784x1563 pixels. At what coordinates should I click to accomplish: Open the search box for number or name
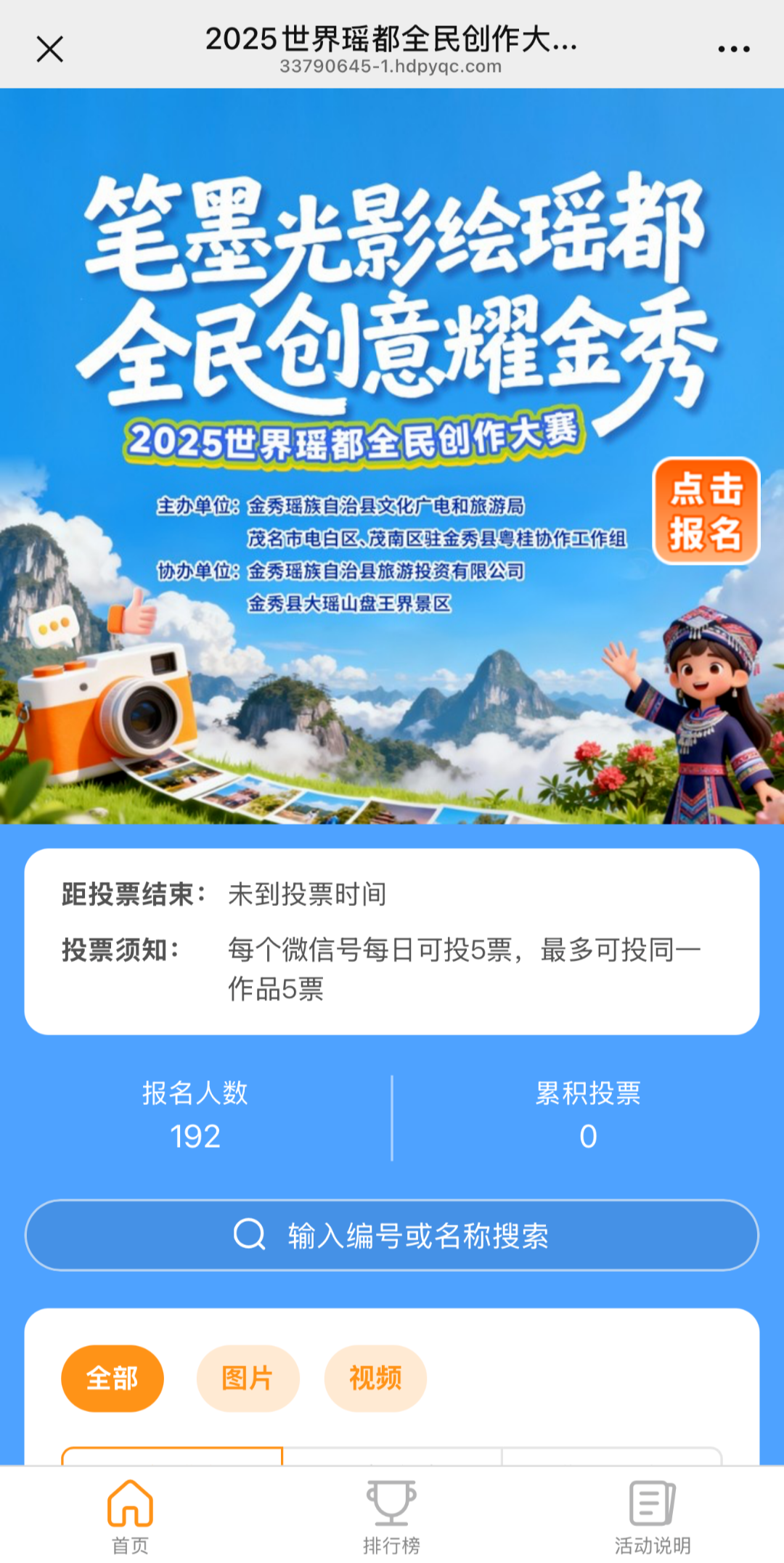pyautogui.click(x=392, y=1235)
